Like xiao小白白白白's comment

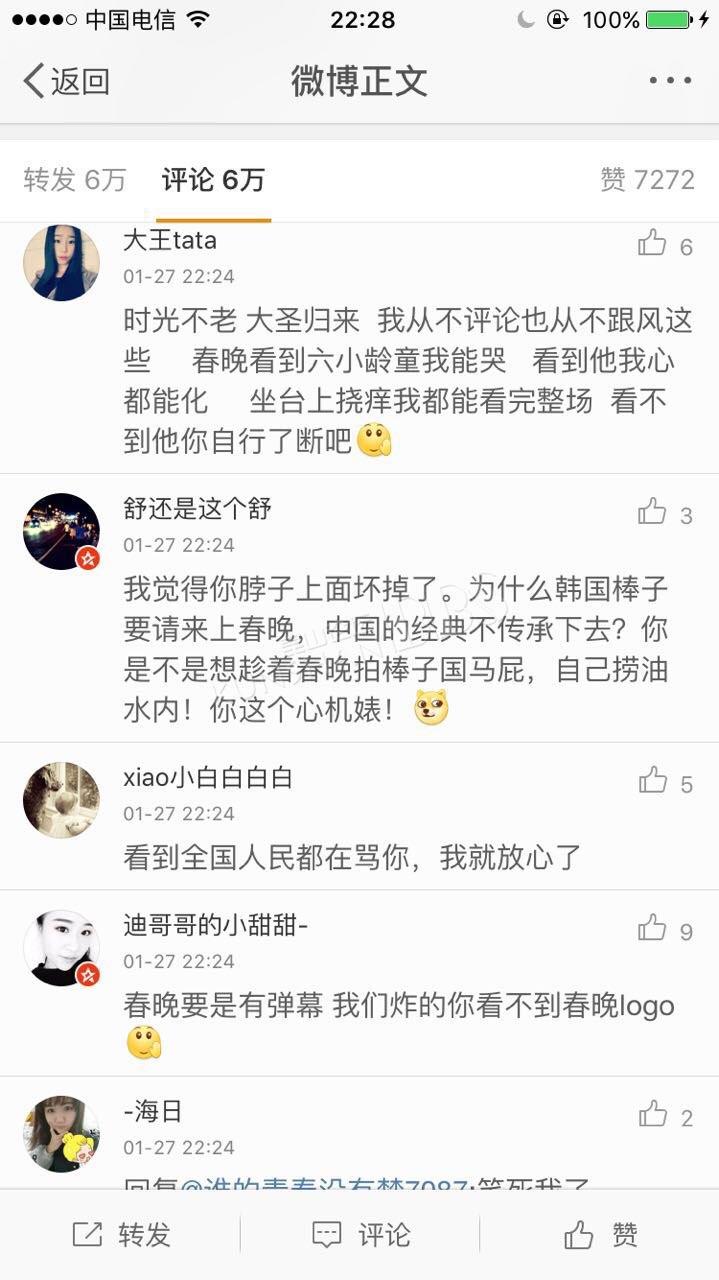pos(654,781)
